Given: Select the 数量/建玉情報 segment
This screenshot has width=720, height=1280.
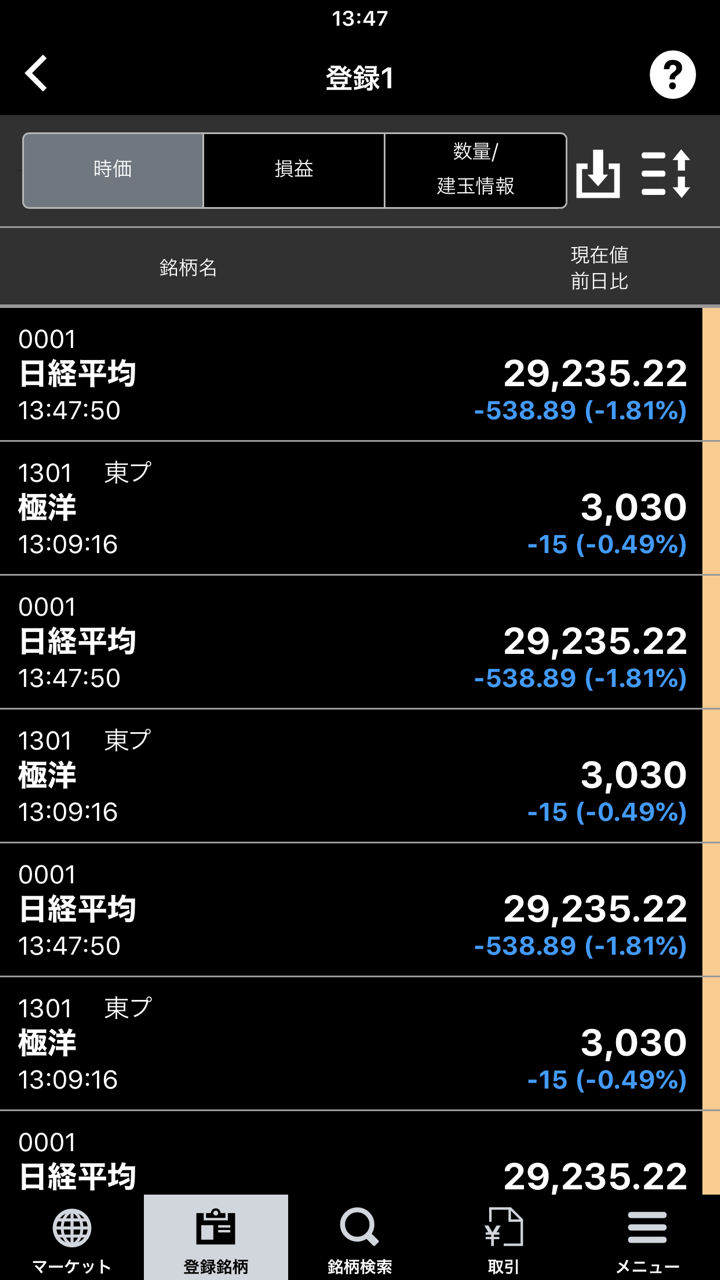Looking at the screenshot, I should (475, 170).
